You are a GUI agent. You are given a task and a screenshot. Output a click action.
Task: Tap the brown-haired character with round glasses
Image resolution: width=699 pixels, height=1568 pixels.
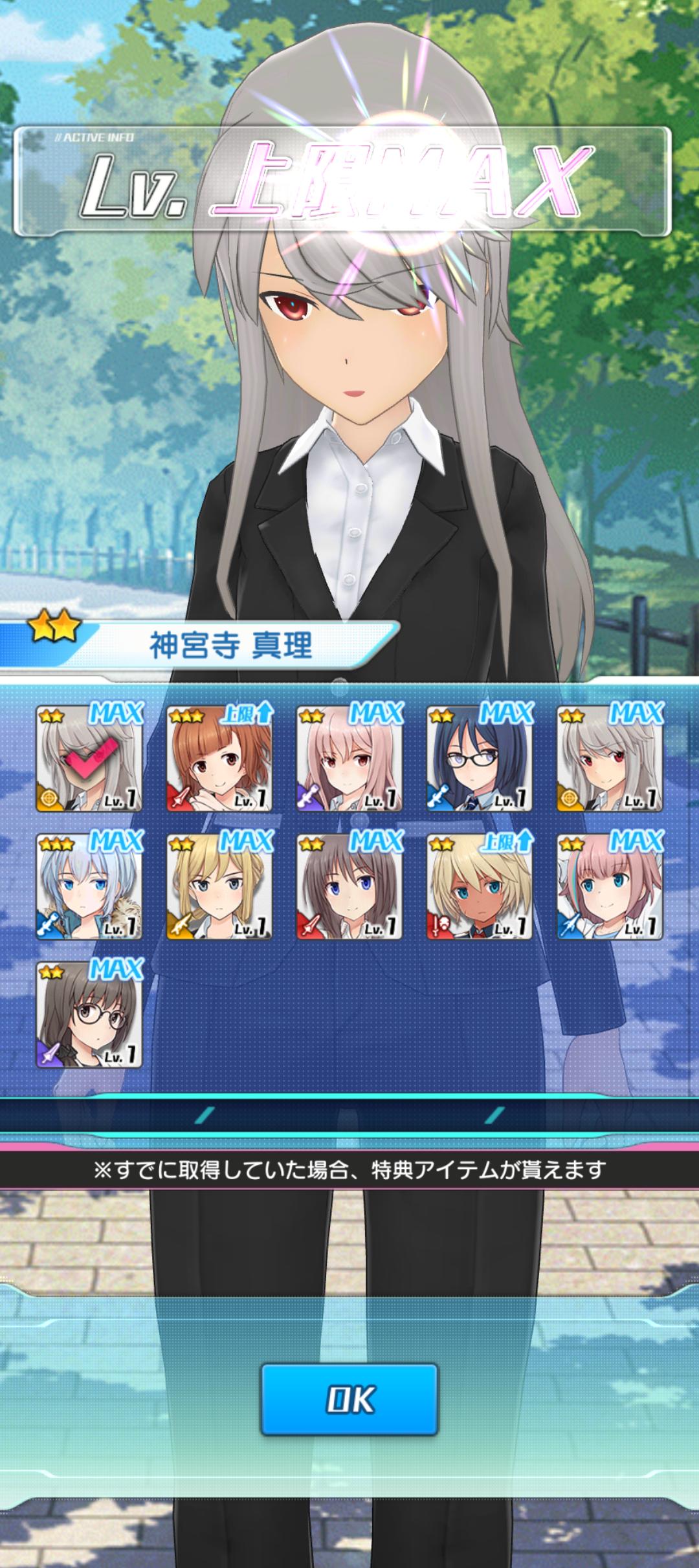pos(89,1014)
